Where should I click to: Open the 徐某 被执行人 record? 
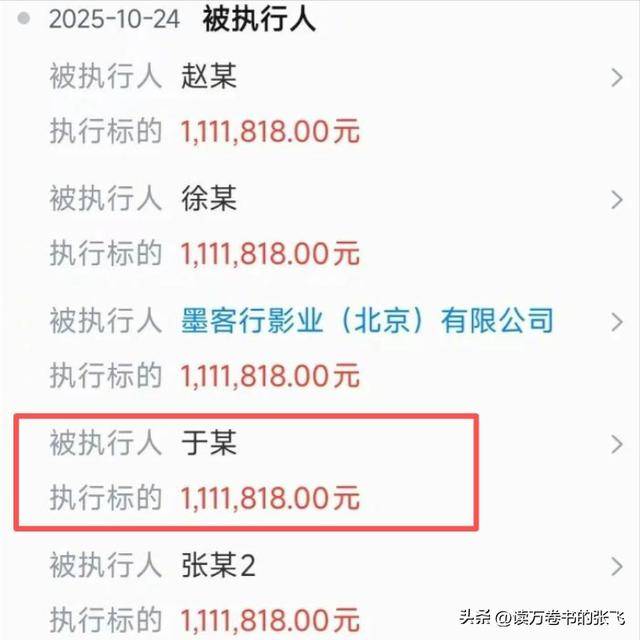[209, 199]
